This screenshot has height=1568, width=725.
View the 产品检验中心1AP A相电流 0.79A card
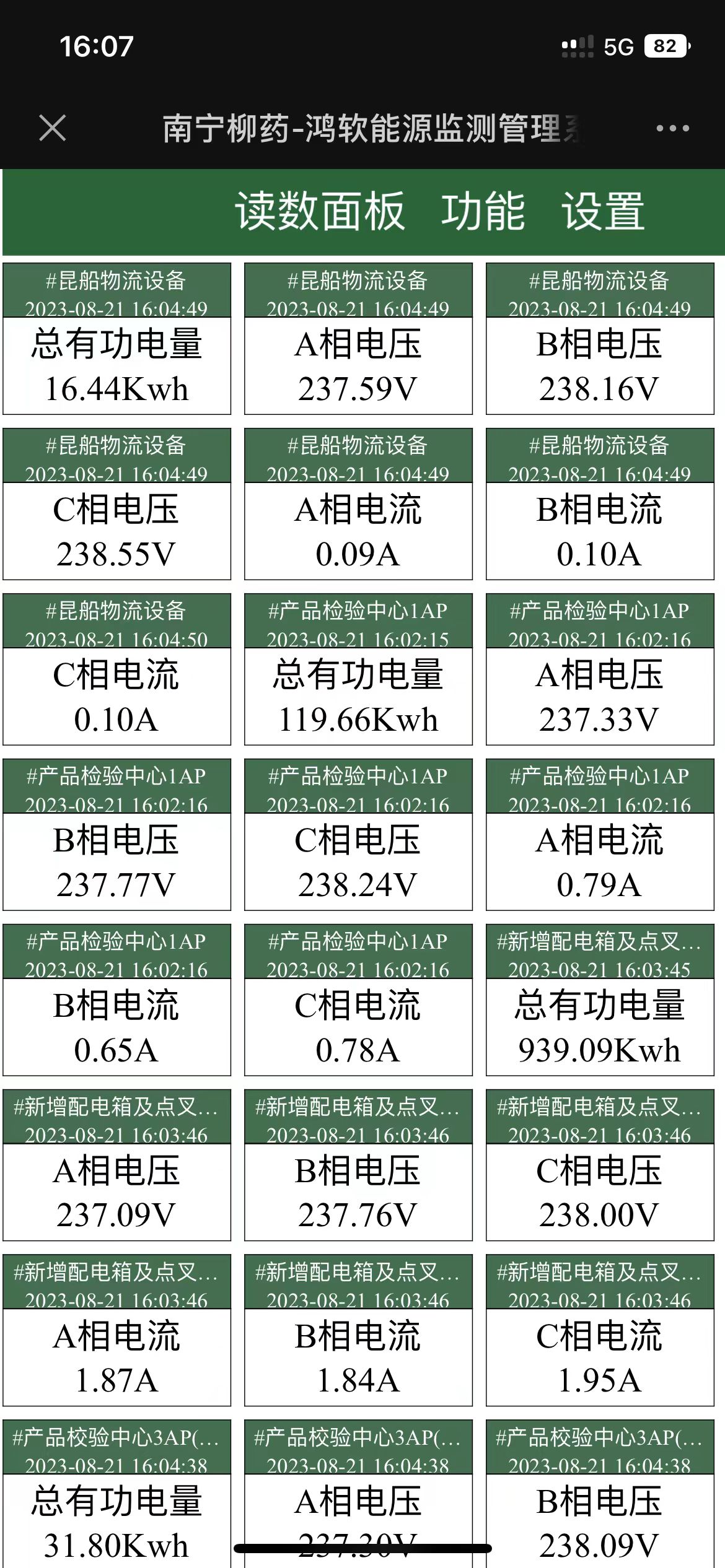point(600,835)
